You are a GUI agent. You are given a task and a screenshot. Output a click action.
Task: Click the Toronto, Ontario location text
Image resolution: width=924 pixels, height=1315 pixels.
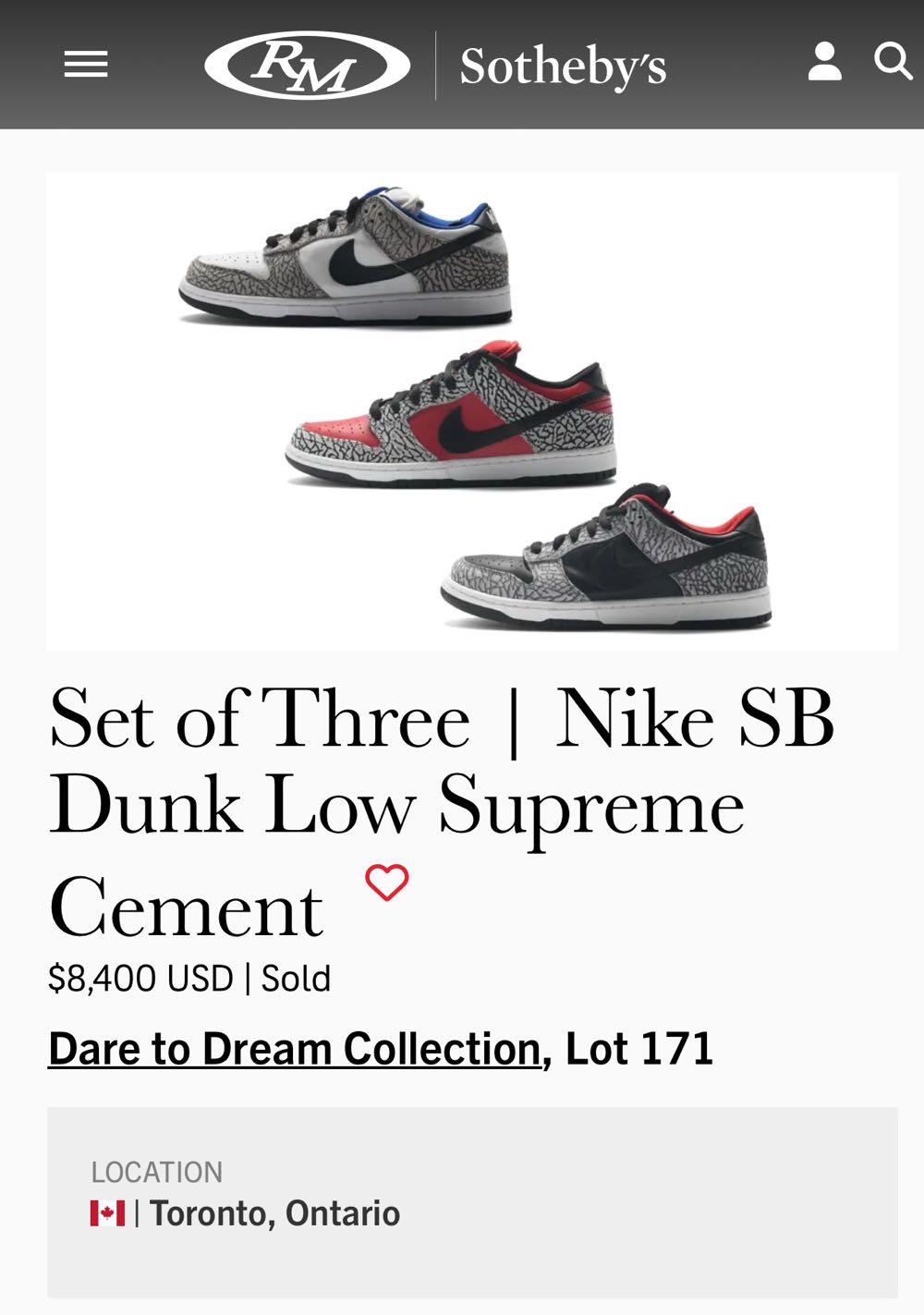273,1212
